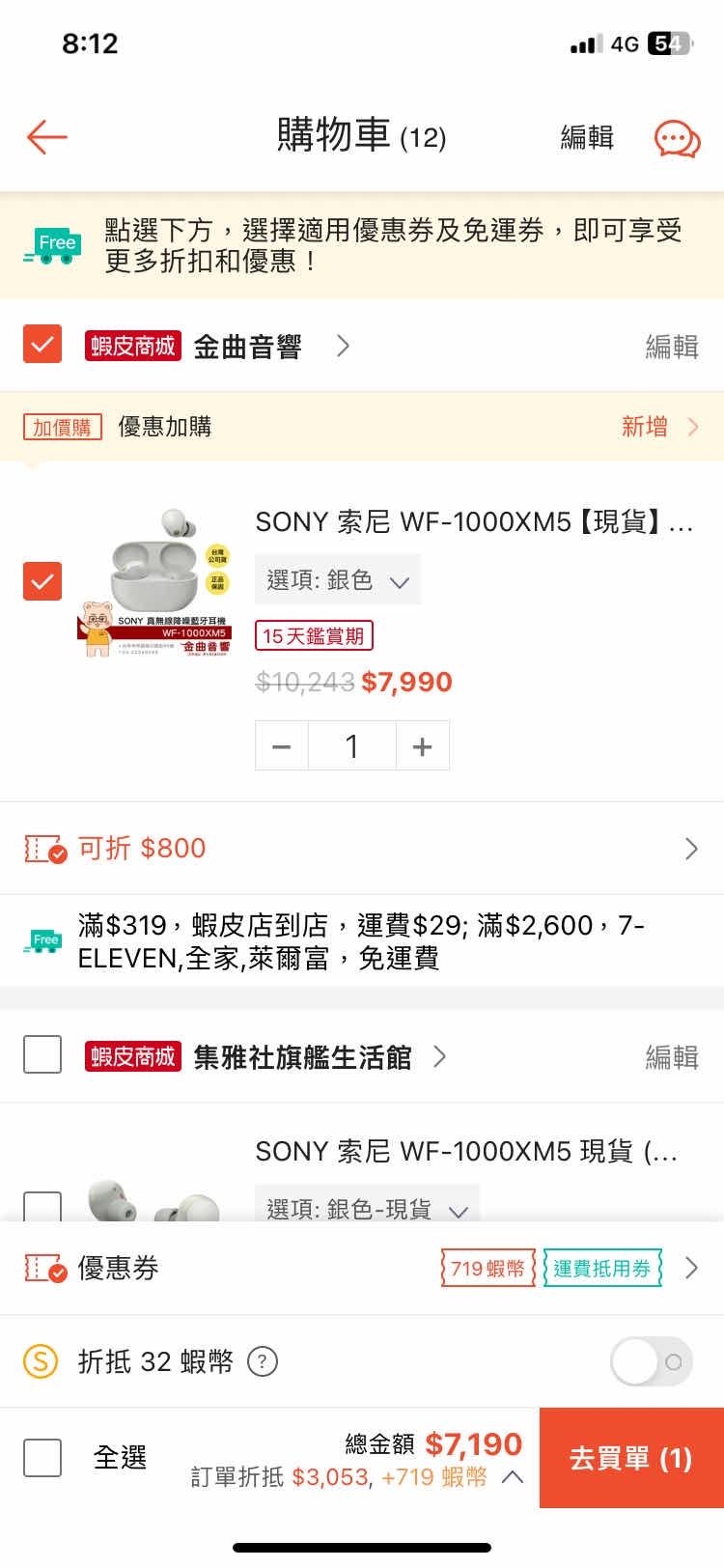The width and height of the screenshot is (724, 1568).
Task: Edit items from 金曲音響 shop
Action: [671, 346]
